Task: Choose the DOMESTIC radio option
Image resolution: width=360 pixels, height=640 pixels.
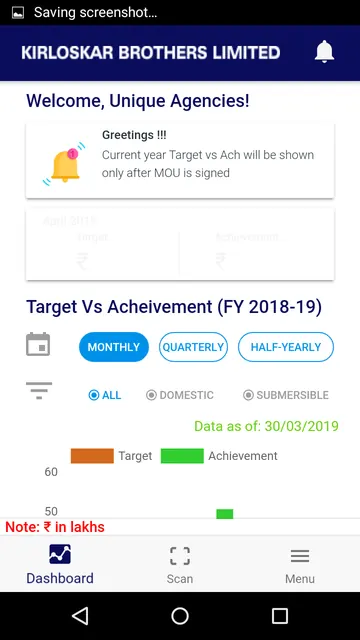Action: click(x=180, y=395)
